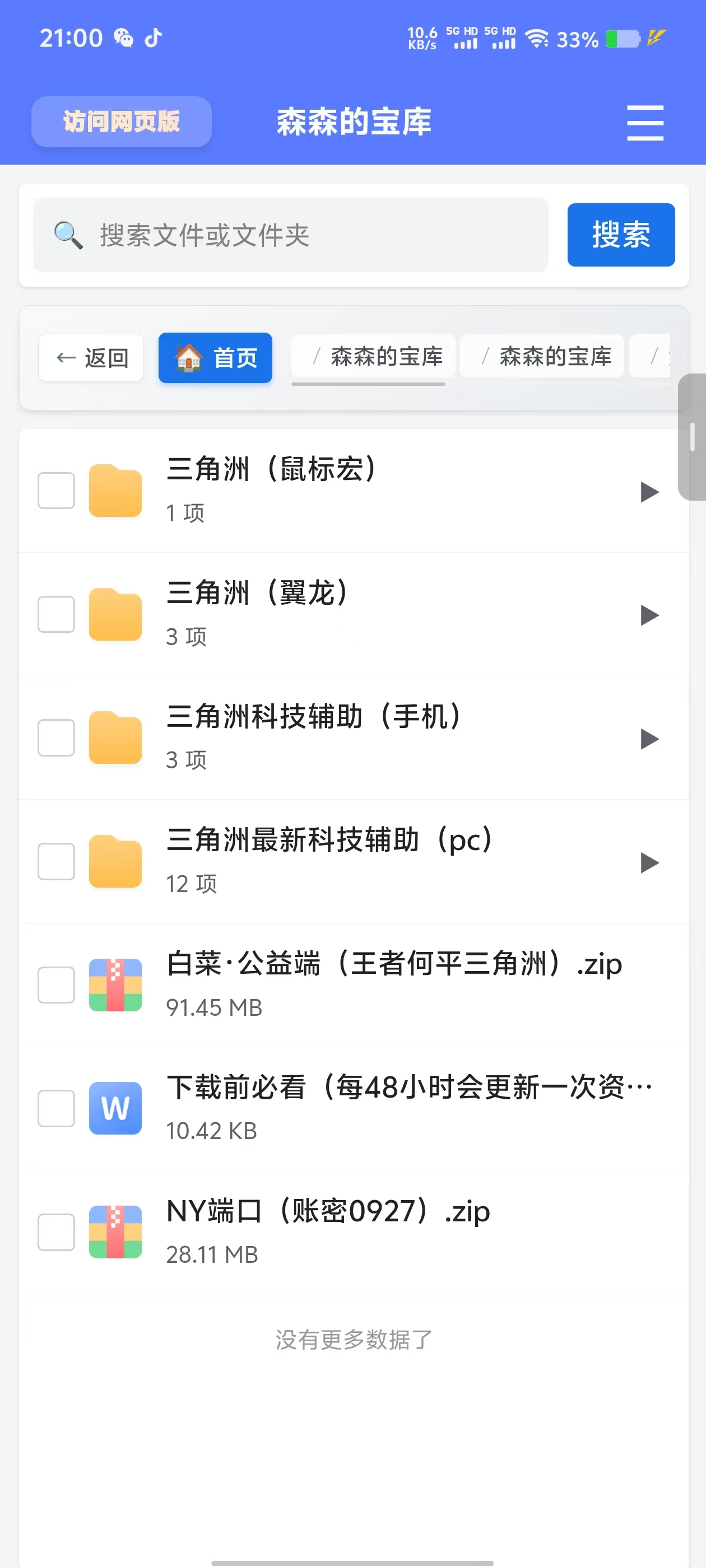Screen dimensions: 706x1568
Task: Tick the checkbox beside 三角洲（翼龙）
Action: [x=56, y=614]
